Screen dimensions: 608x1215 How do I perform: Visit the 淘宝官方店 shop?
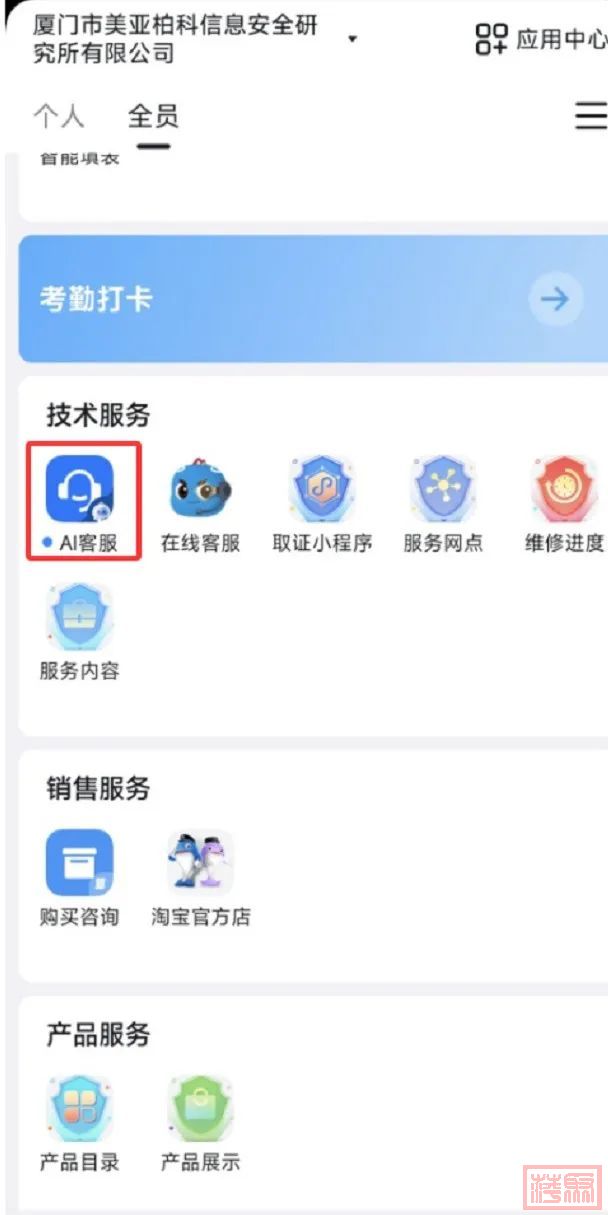pyautogui.click(x=200, y=875)
